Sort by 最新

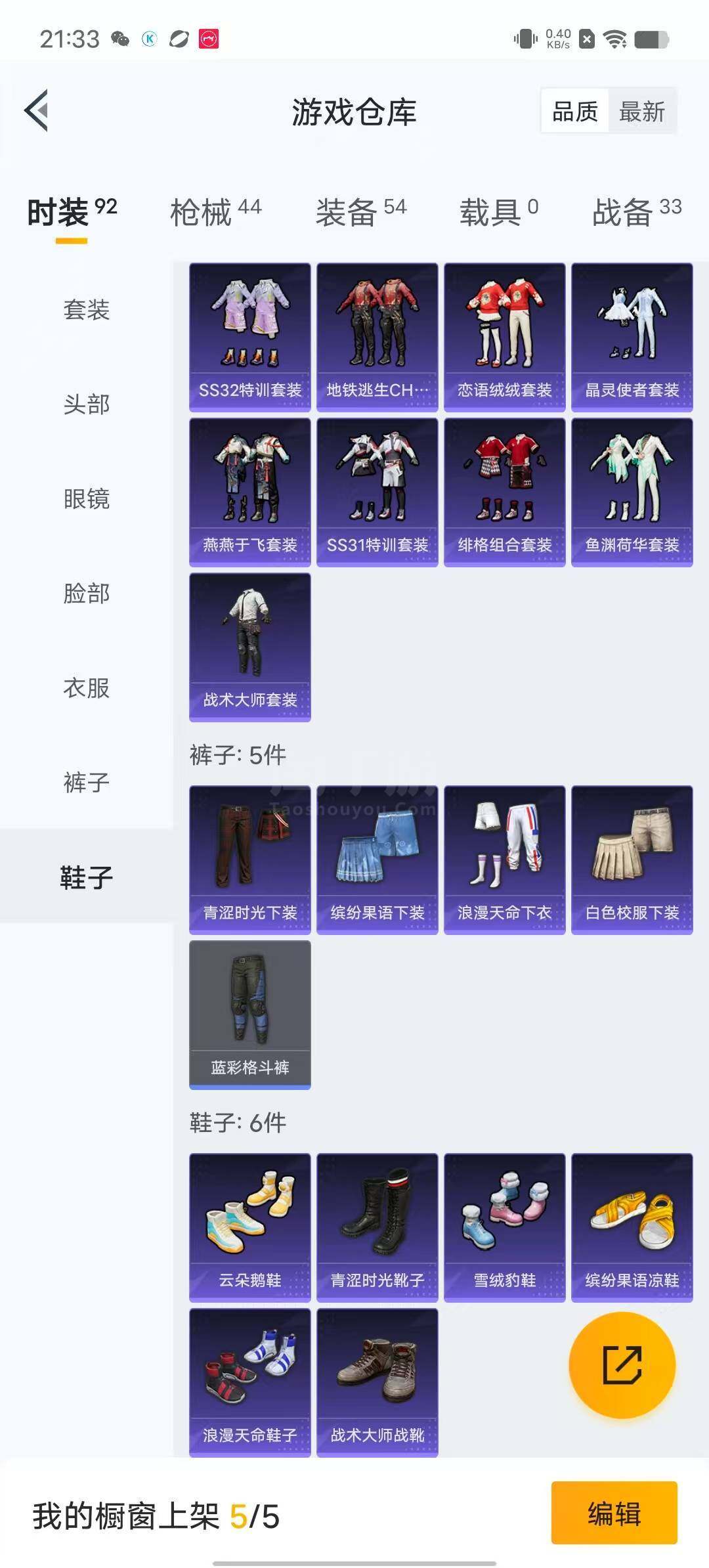(x=641, y=111)
